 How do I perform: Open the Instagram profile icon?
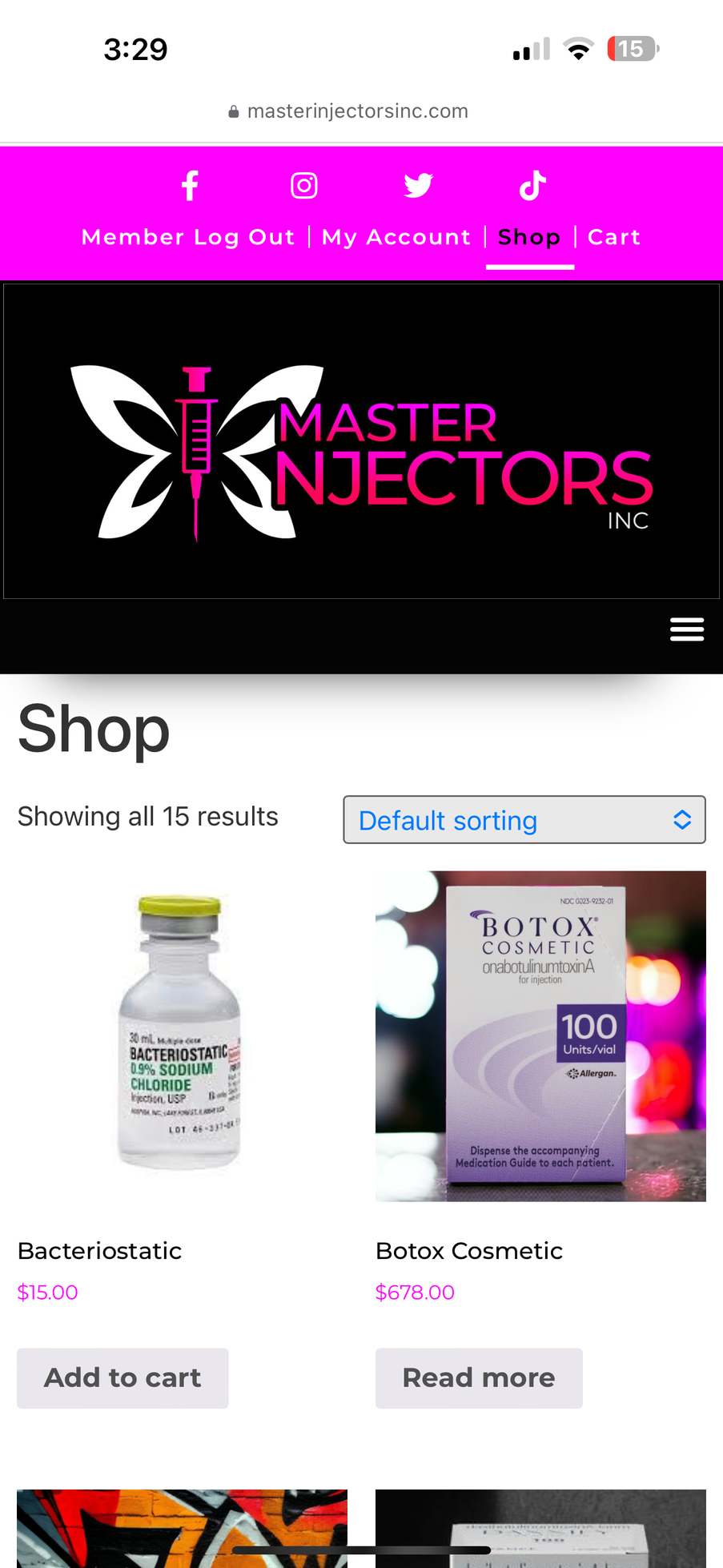[304, 186]
